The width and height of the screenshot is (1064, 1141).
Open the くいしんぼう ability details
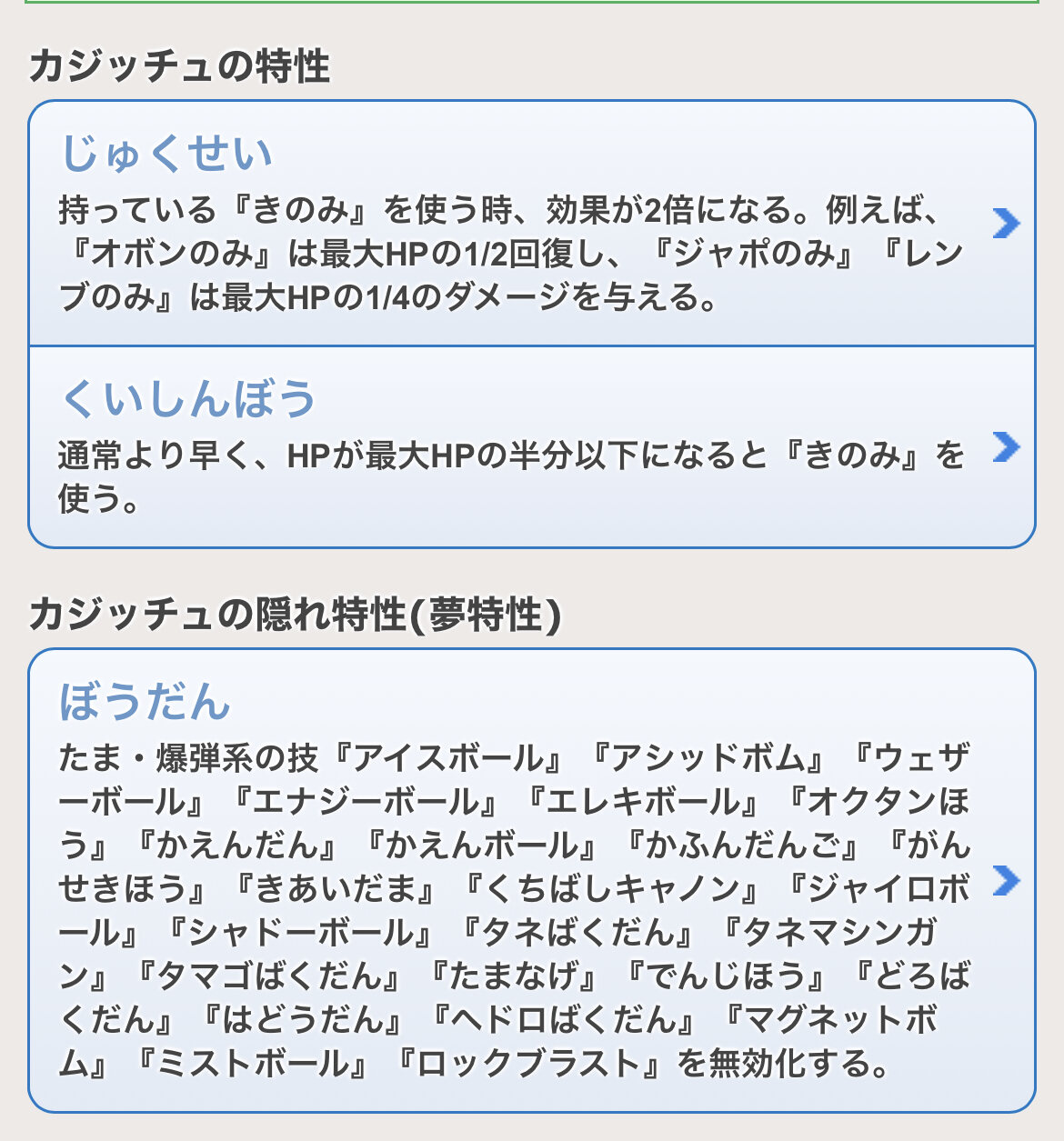531,447
